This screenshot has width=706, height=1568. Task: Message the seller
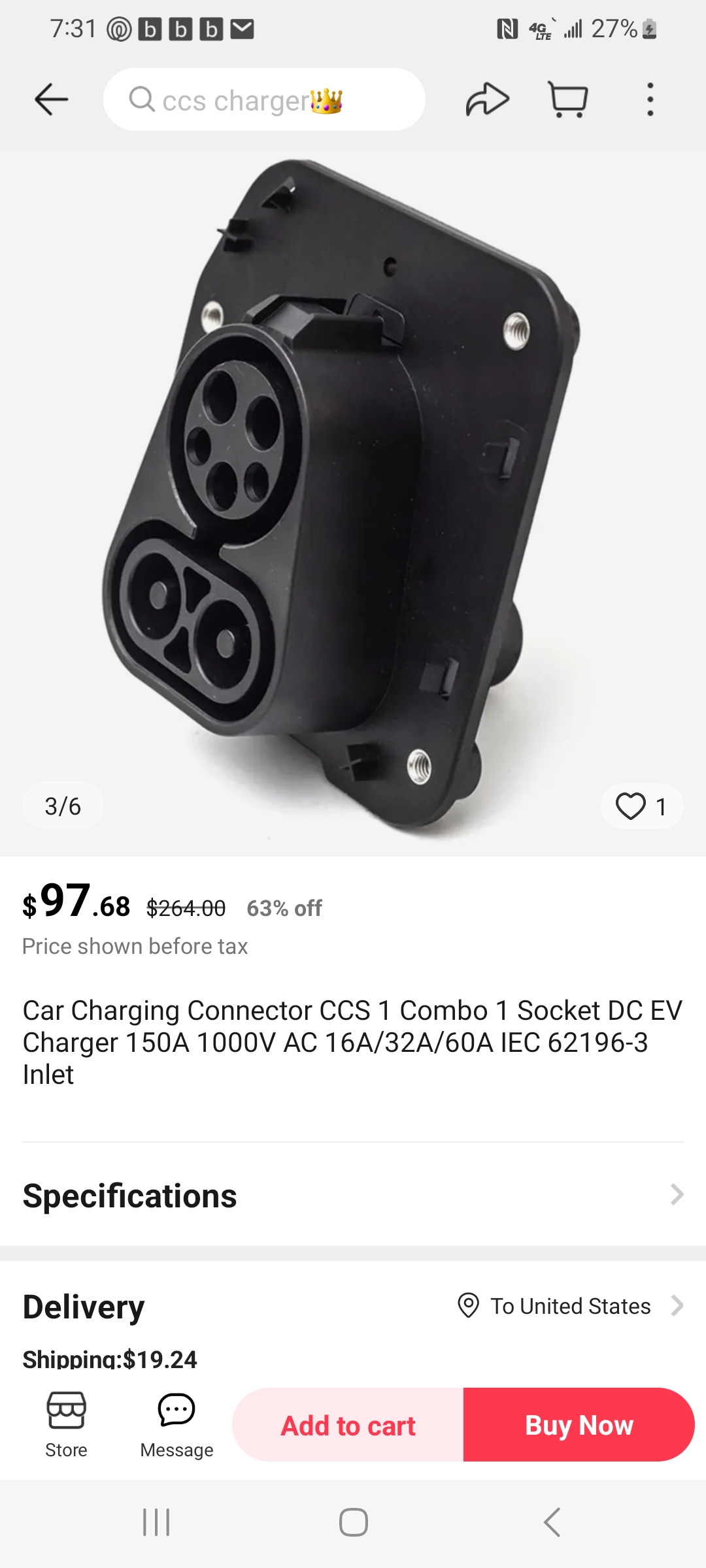pyautogui.click(x=176, y=1425)
